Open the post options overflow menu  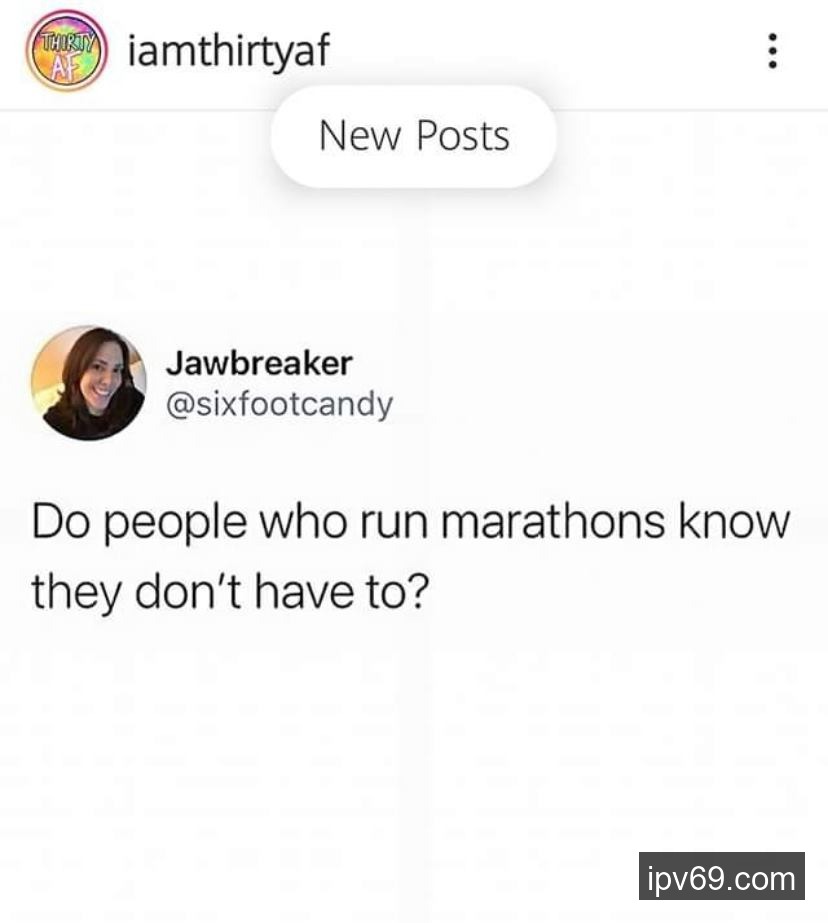click(771, 51)
